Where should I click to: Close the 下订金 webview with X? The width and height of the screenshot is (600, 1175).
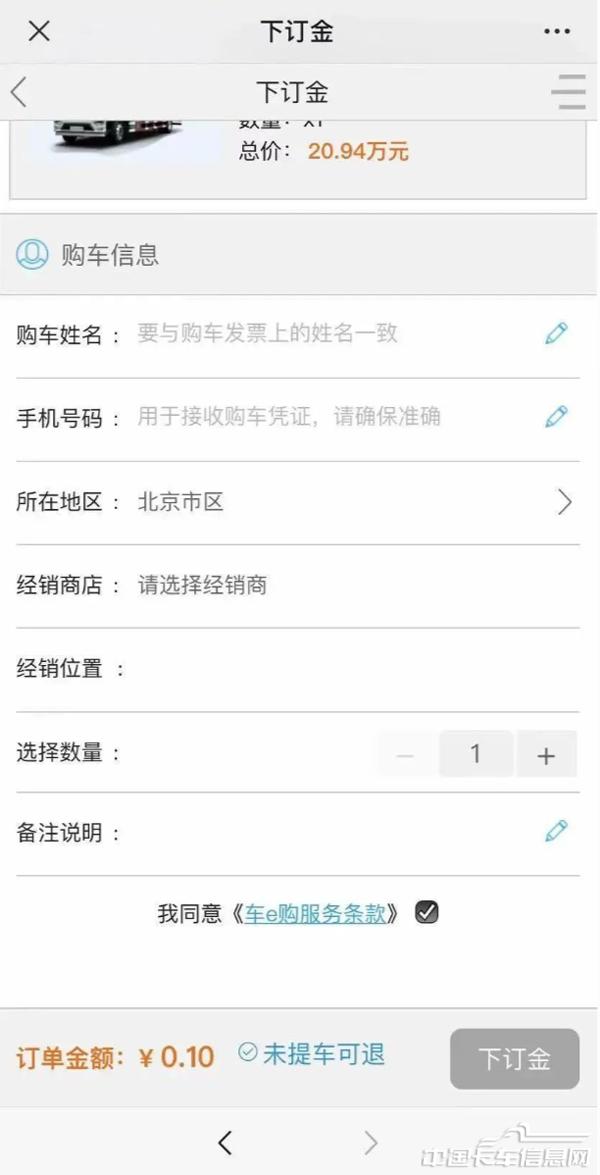click(x=39, y=31)
